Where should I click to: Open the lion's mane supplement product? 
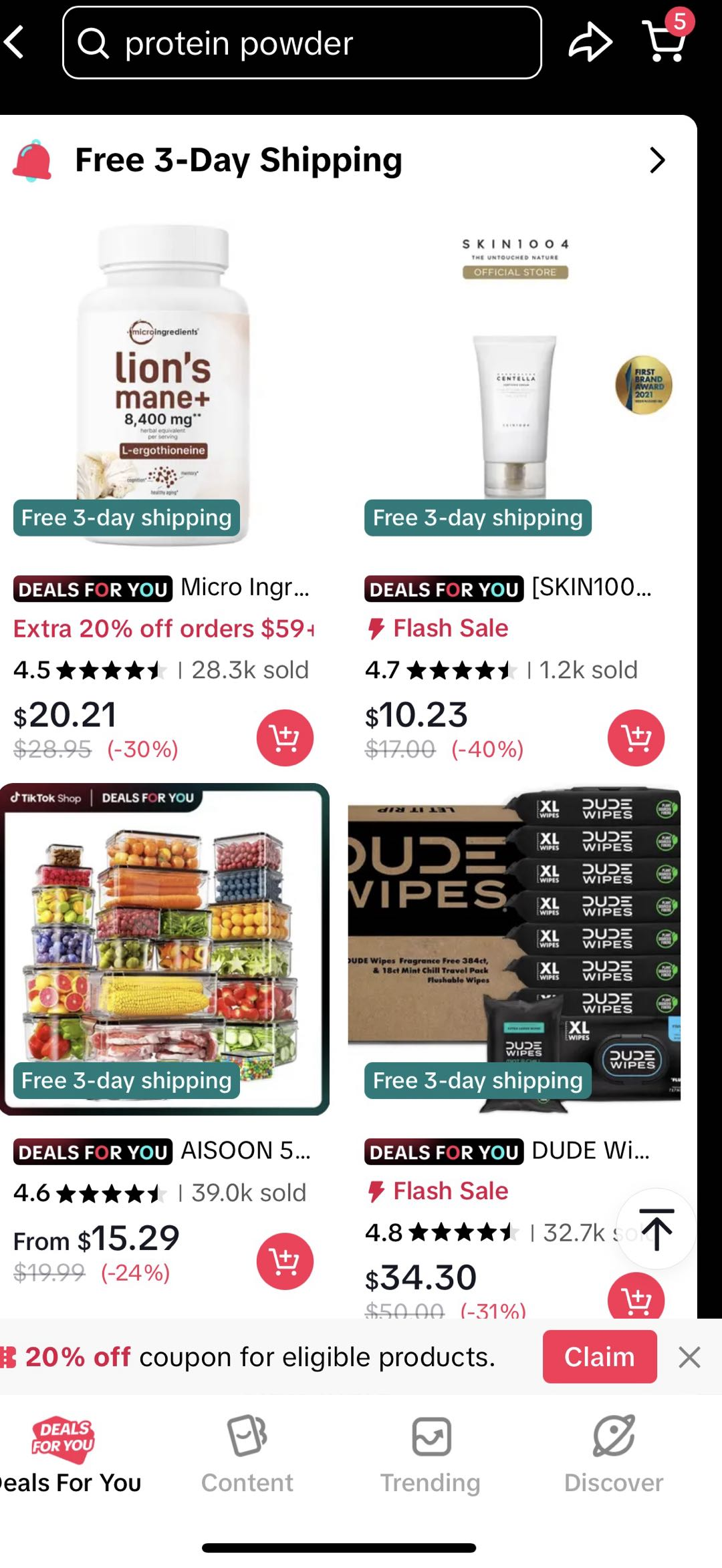[164, 384]
